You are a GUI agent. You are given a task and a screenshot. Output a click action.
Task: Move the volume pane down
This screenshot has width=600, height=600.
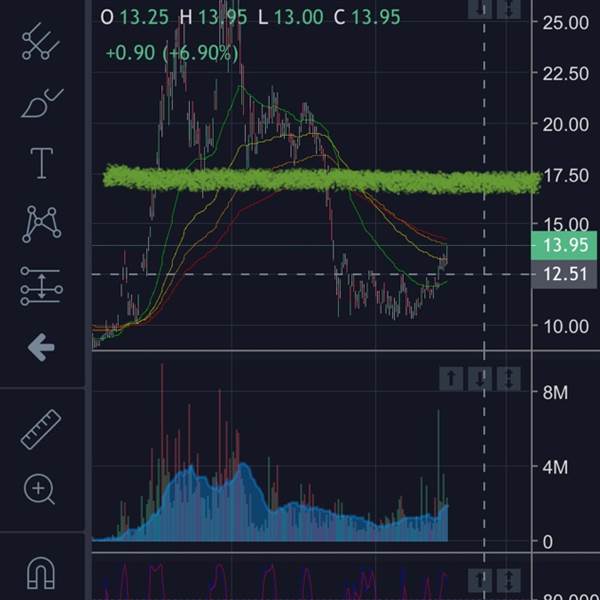pyautogui.click(x=481, y=379)
